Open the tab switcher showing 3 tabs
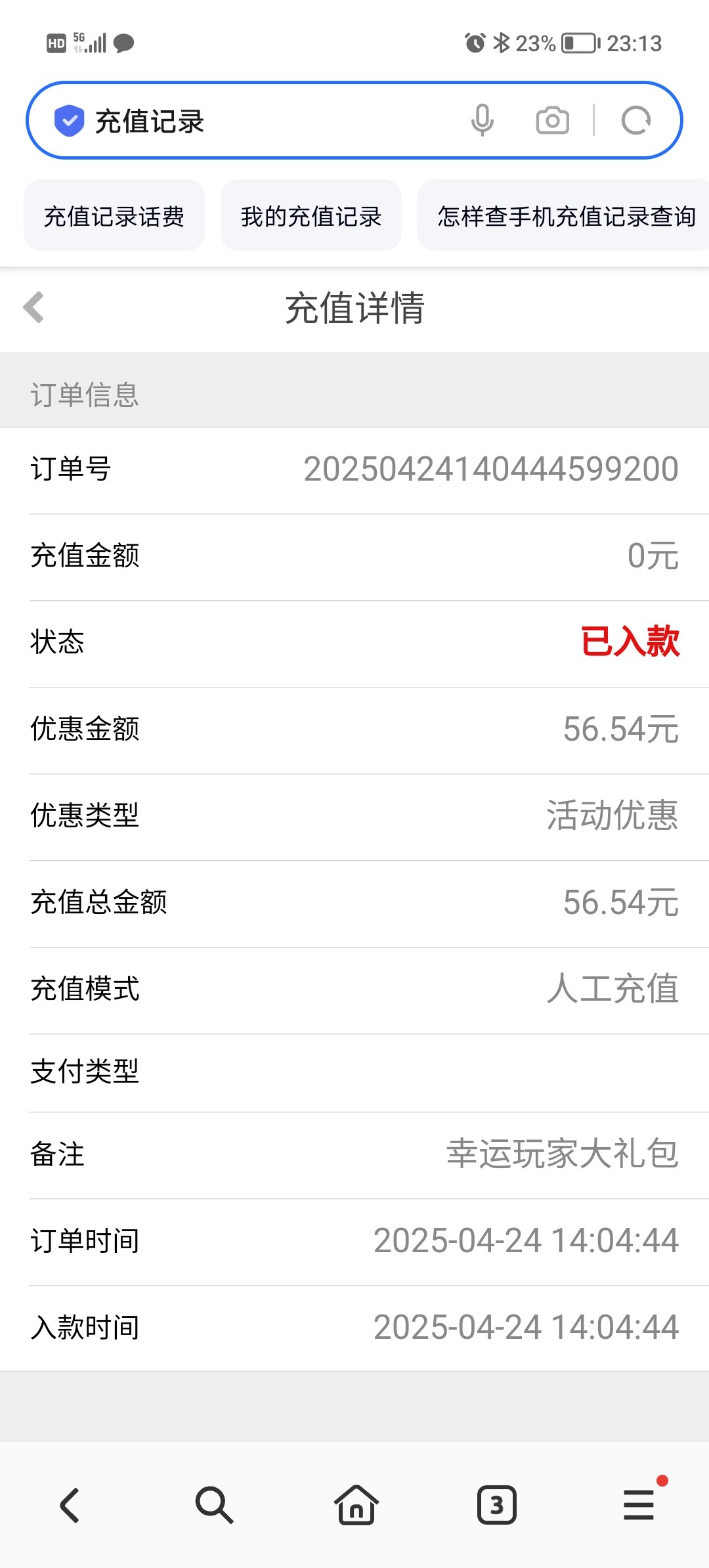 [x=497, y=1505]
